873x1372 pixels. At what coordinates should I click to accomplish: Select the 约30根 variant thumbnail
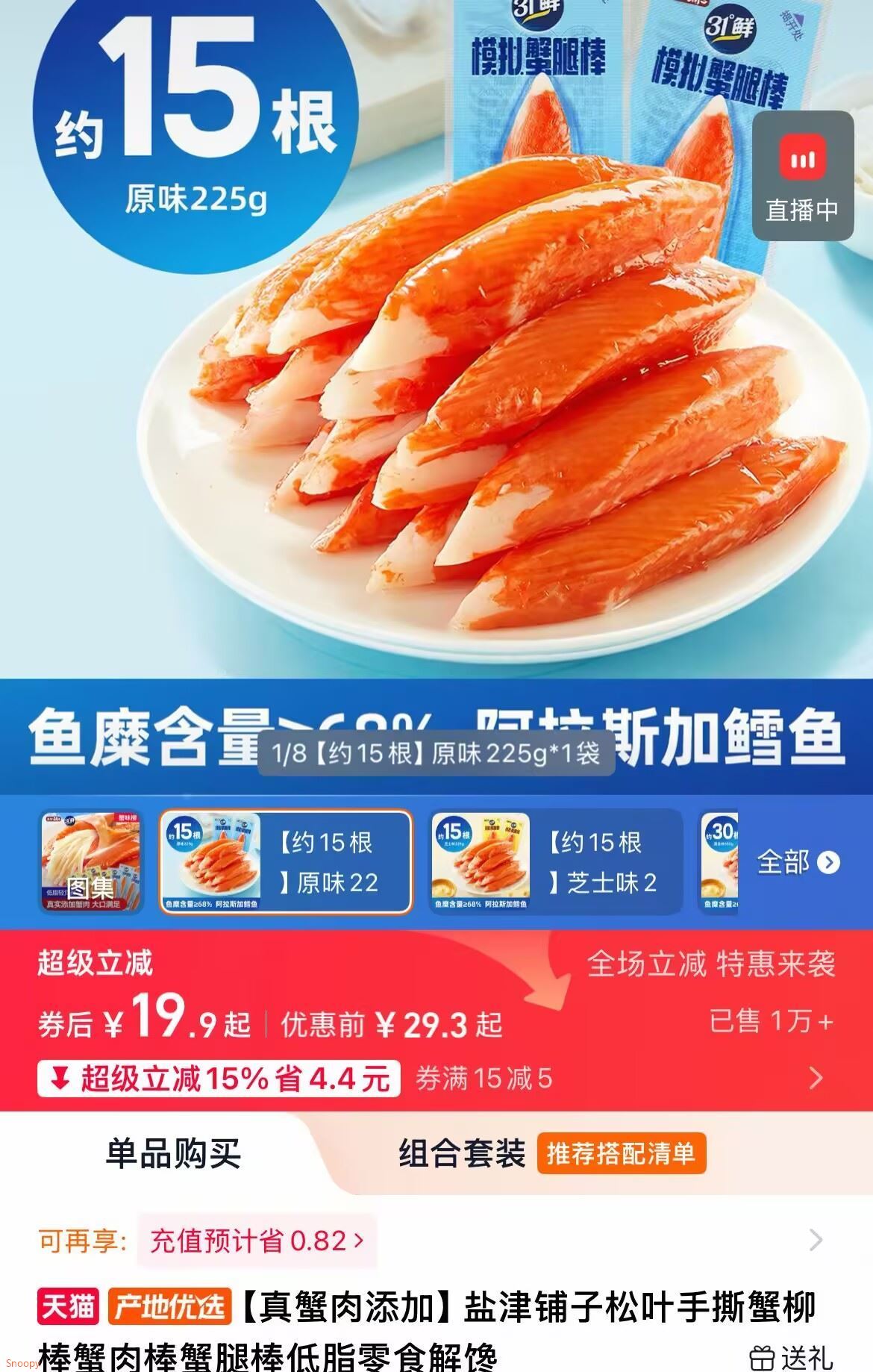(x=719, y=861)
